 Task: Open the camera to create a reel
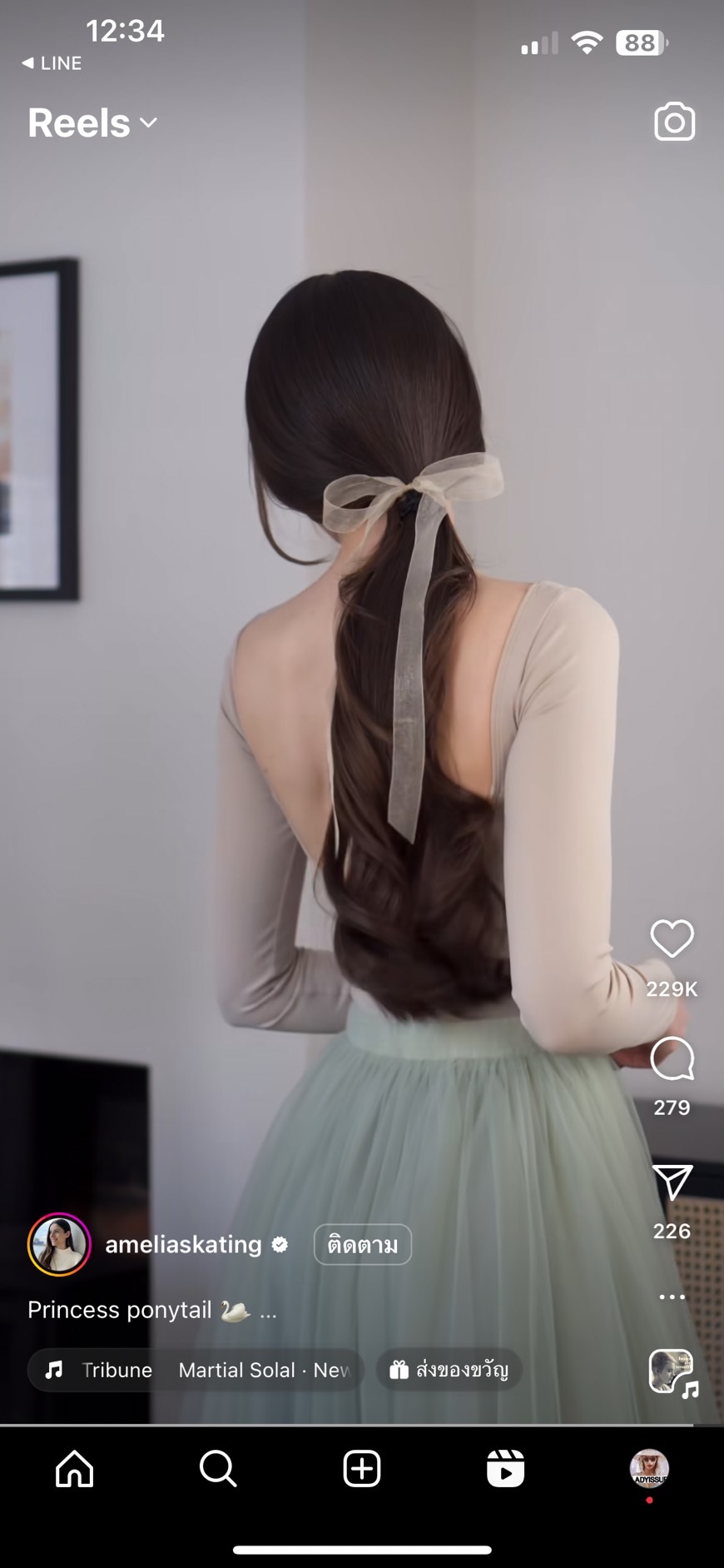674,122
